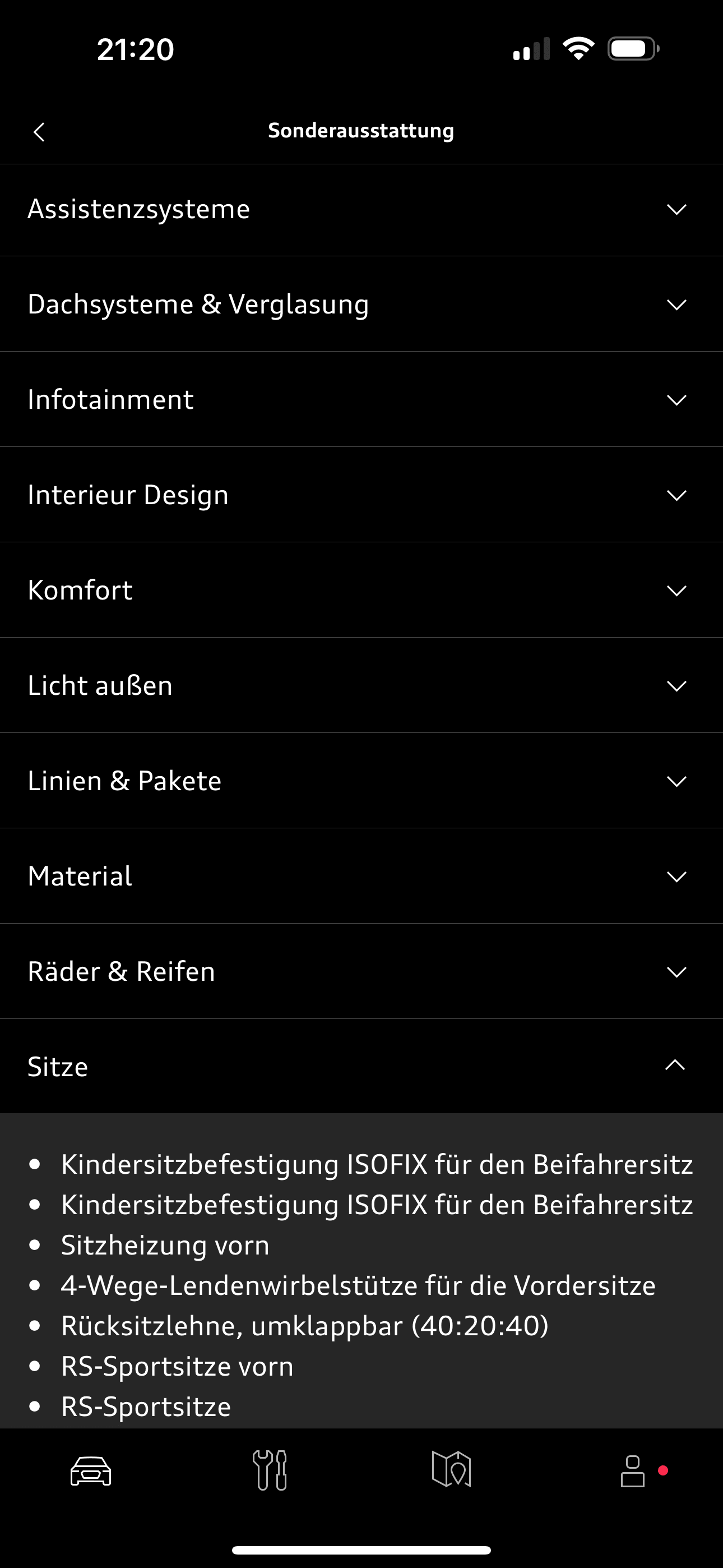Go back from Sonderausstattung
The height and width of the screenshot is (1568, 723).
pos(39,131)
